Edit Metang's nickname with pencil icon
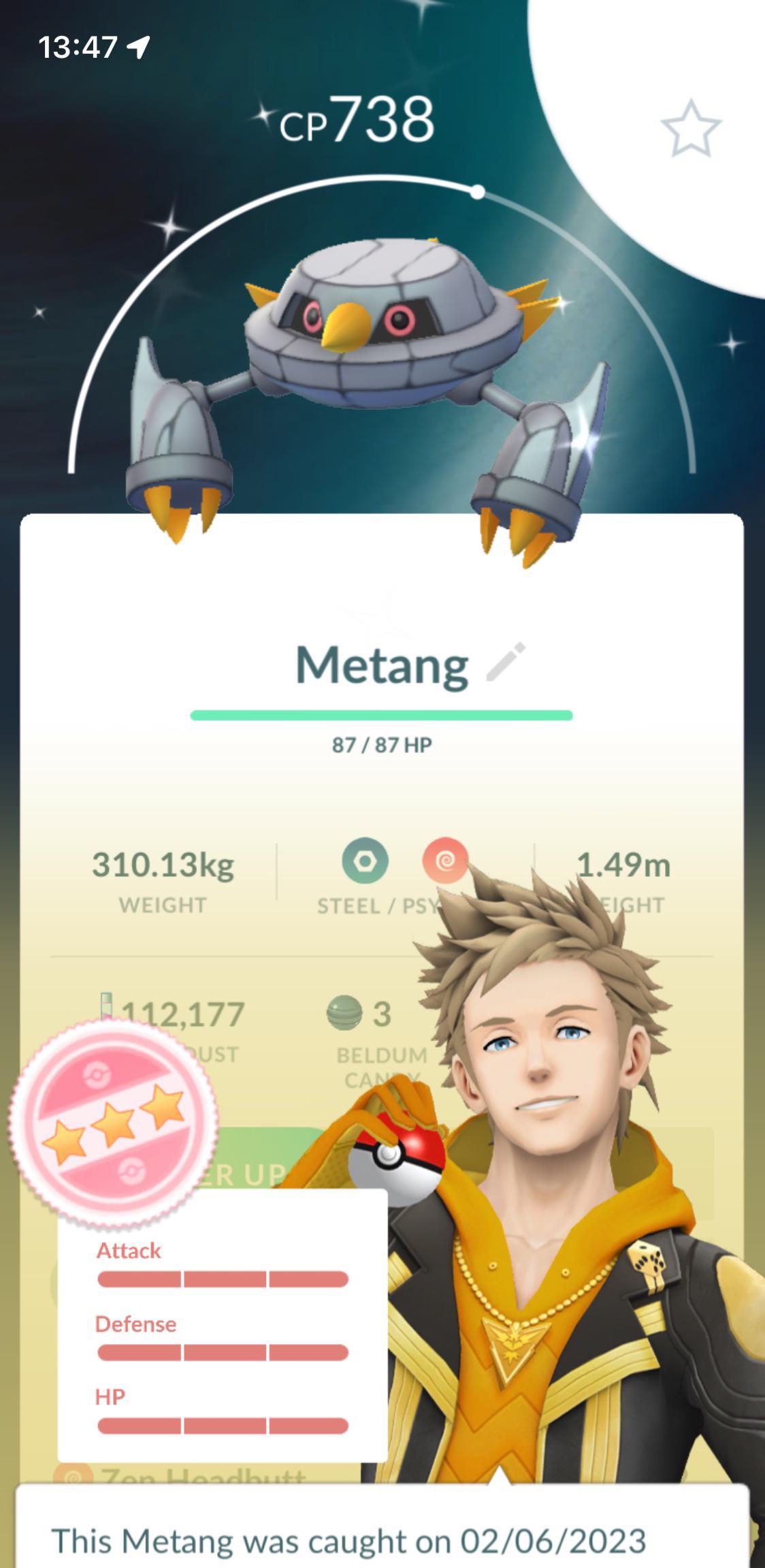The width and height of the screenshot is (765, 1568). [x=506, y=662]
